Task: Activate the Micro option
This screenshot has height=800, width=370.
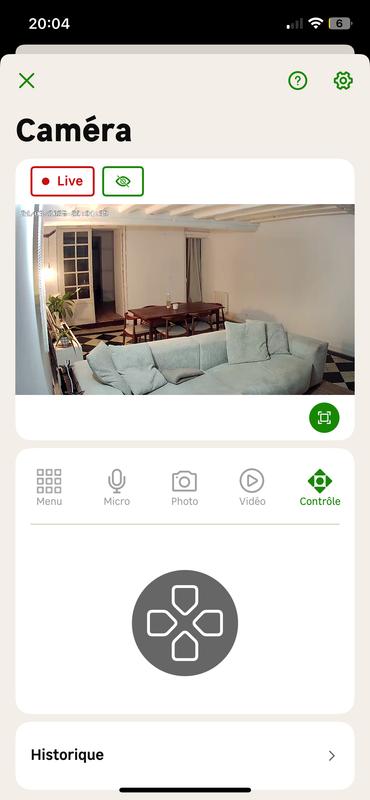Action: 117,487
